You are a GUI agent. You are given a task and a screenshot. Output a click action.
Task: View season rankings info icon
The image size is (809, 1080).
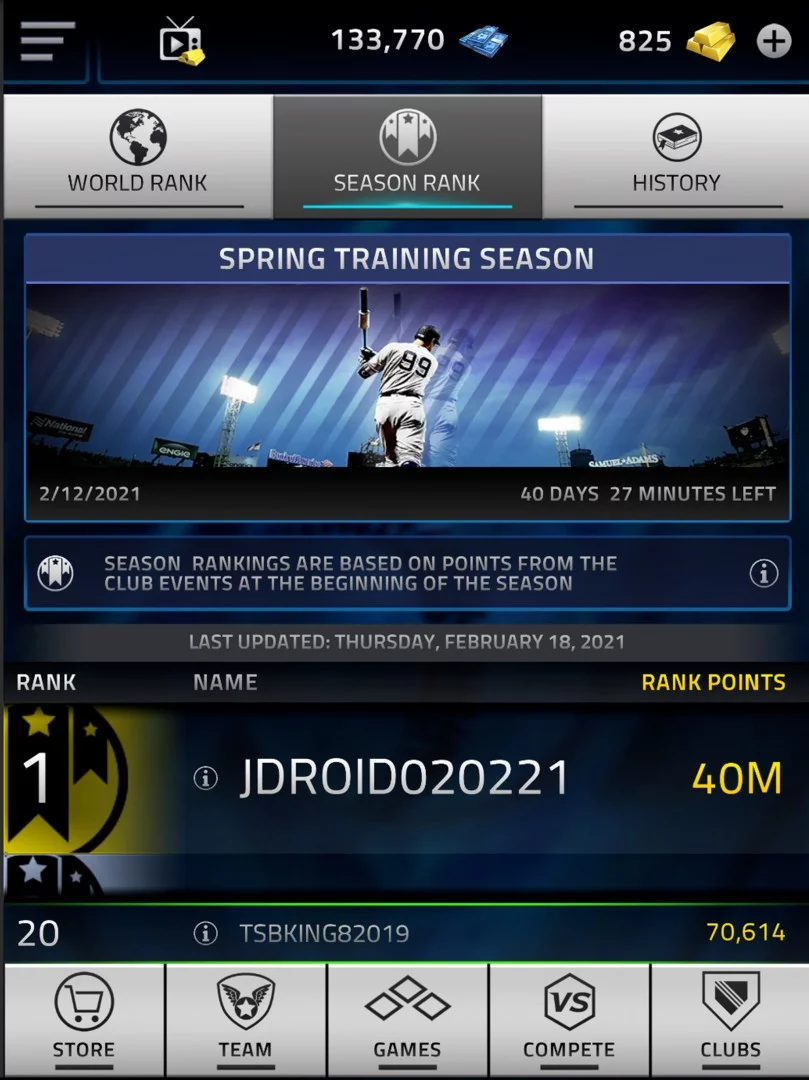(x=763, y=573)
